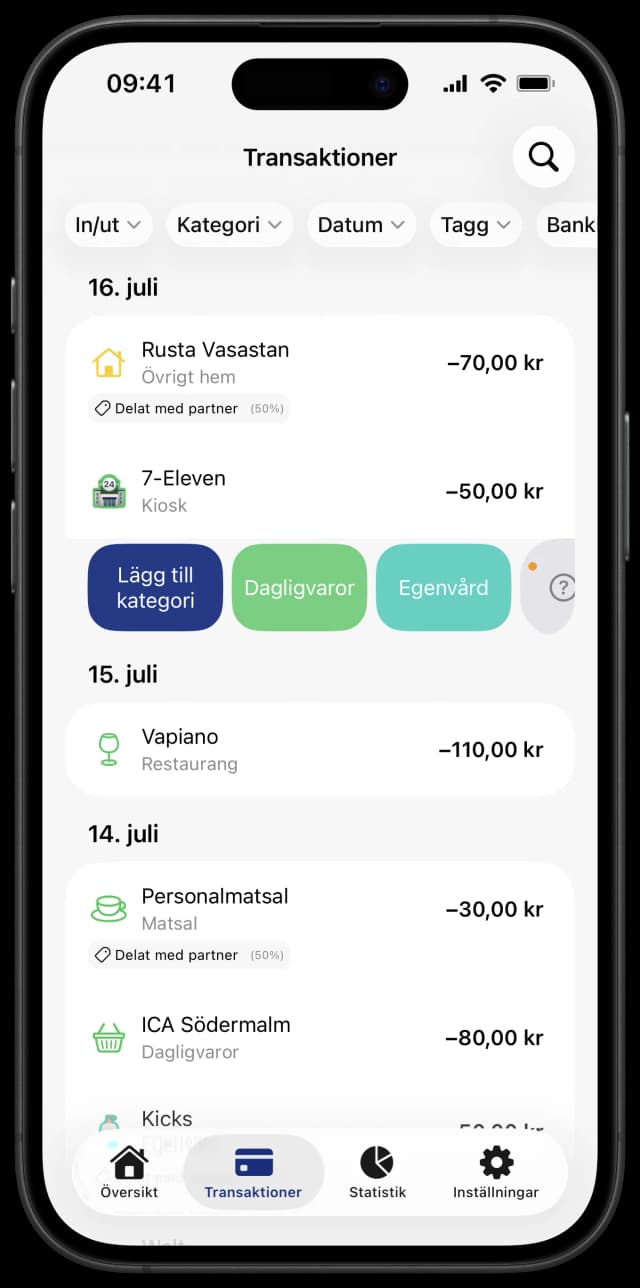This screenshot has height=1288, width=640.
Task: Tap Lägg till kategori button
Action: pos(155,587)
